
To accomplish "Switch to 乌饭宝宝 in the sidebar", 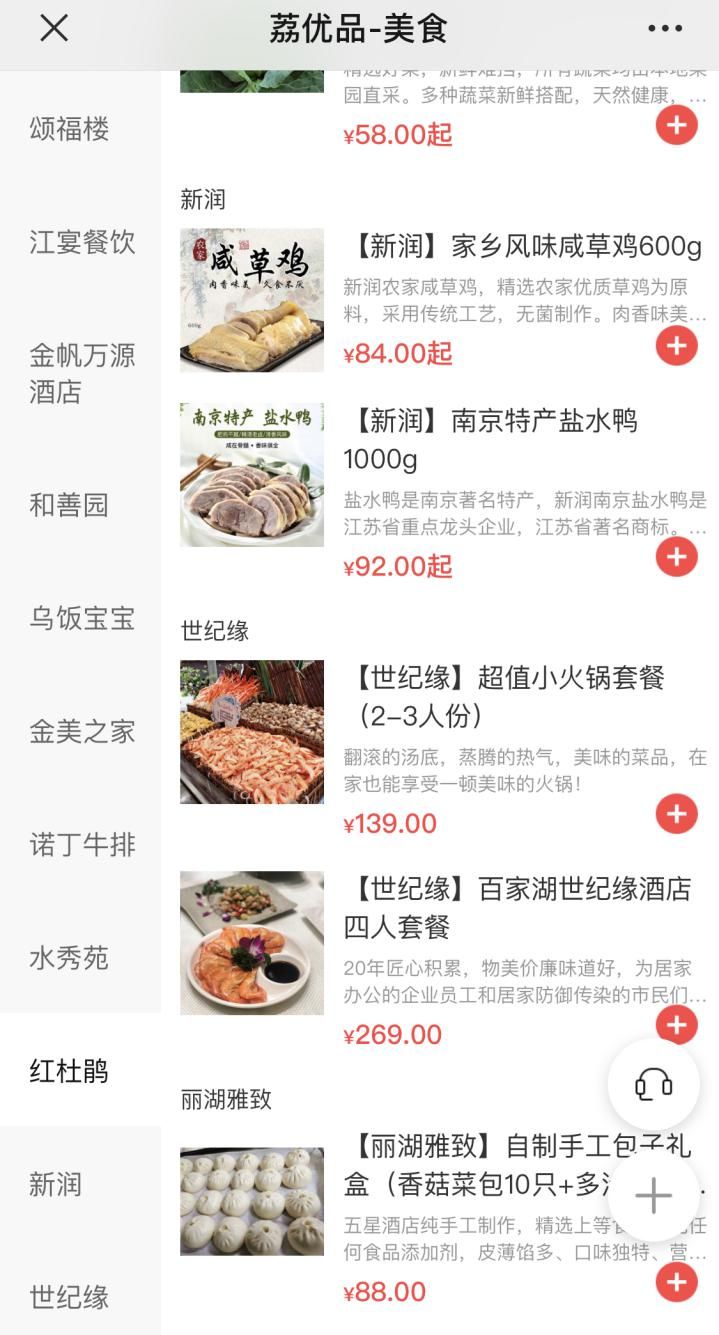I will point(81,618).
